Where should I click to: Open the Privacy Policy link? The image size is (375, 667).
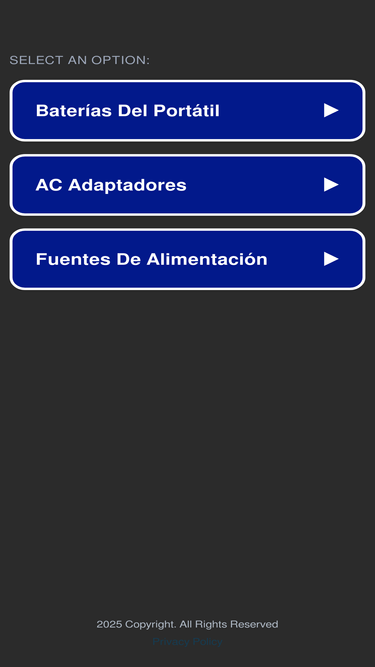pos(188,641)
